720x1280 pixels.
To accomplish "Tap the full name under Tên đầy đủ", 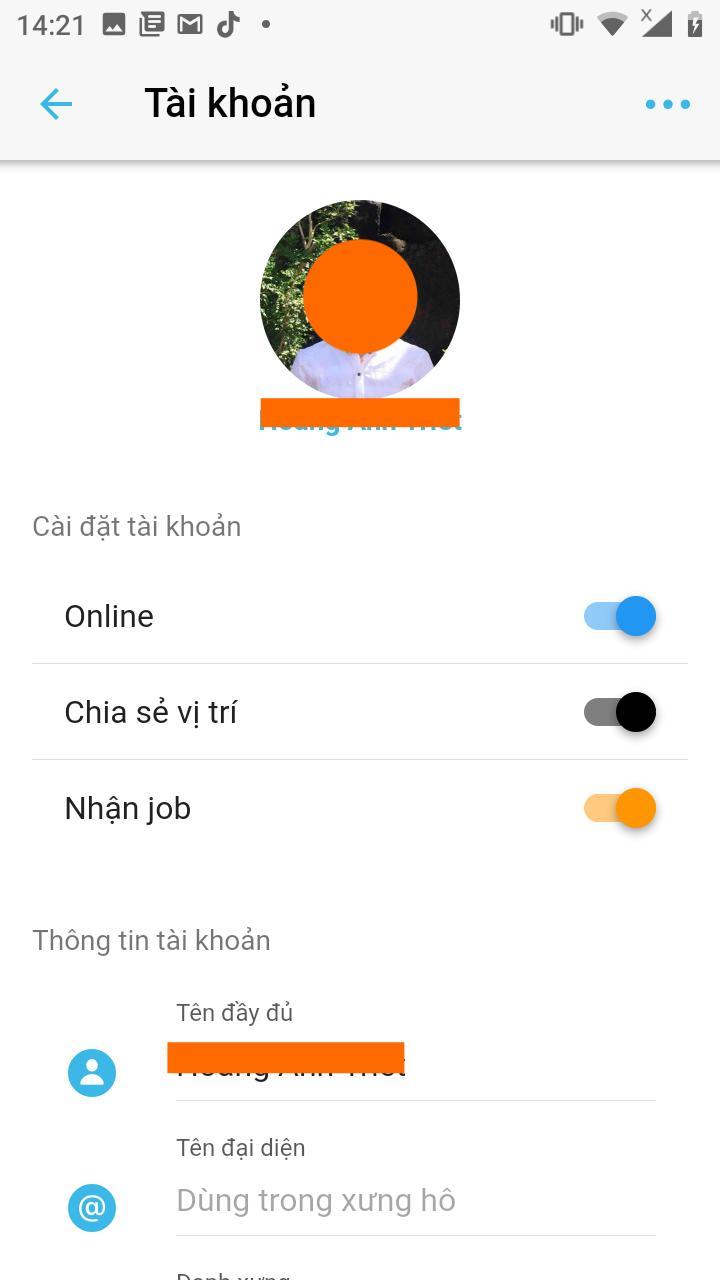I will (x=290, y=1060).
